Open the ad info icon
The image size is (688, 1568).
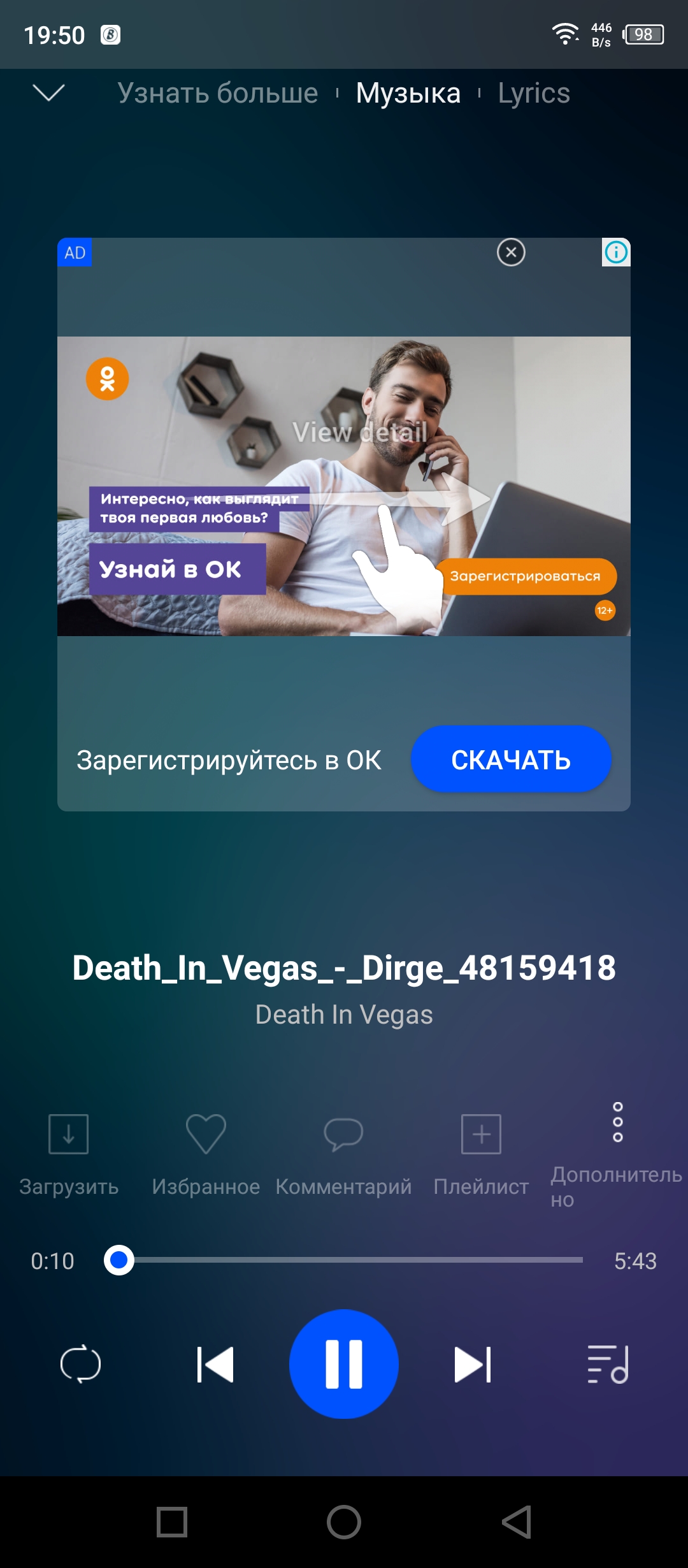(615, 252)
